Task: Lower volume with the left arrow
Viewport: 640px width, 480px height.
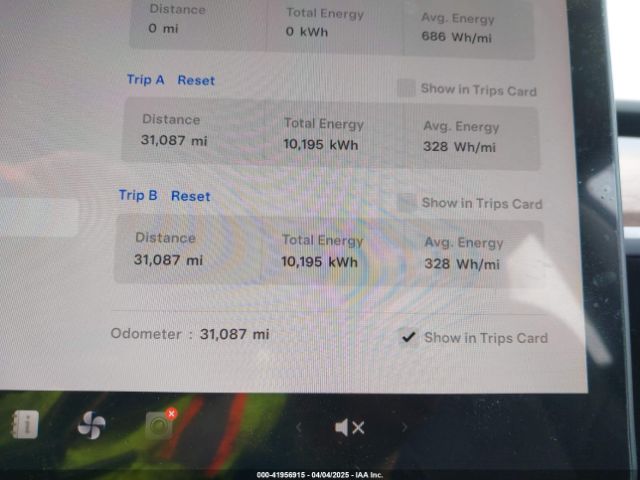Action: (x=298, y=428)
